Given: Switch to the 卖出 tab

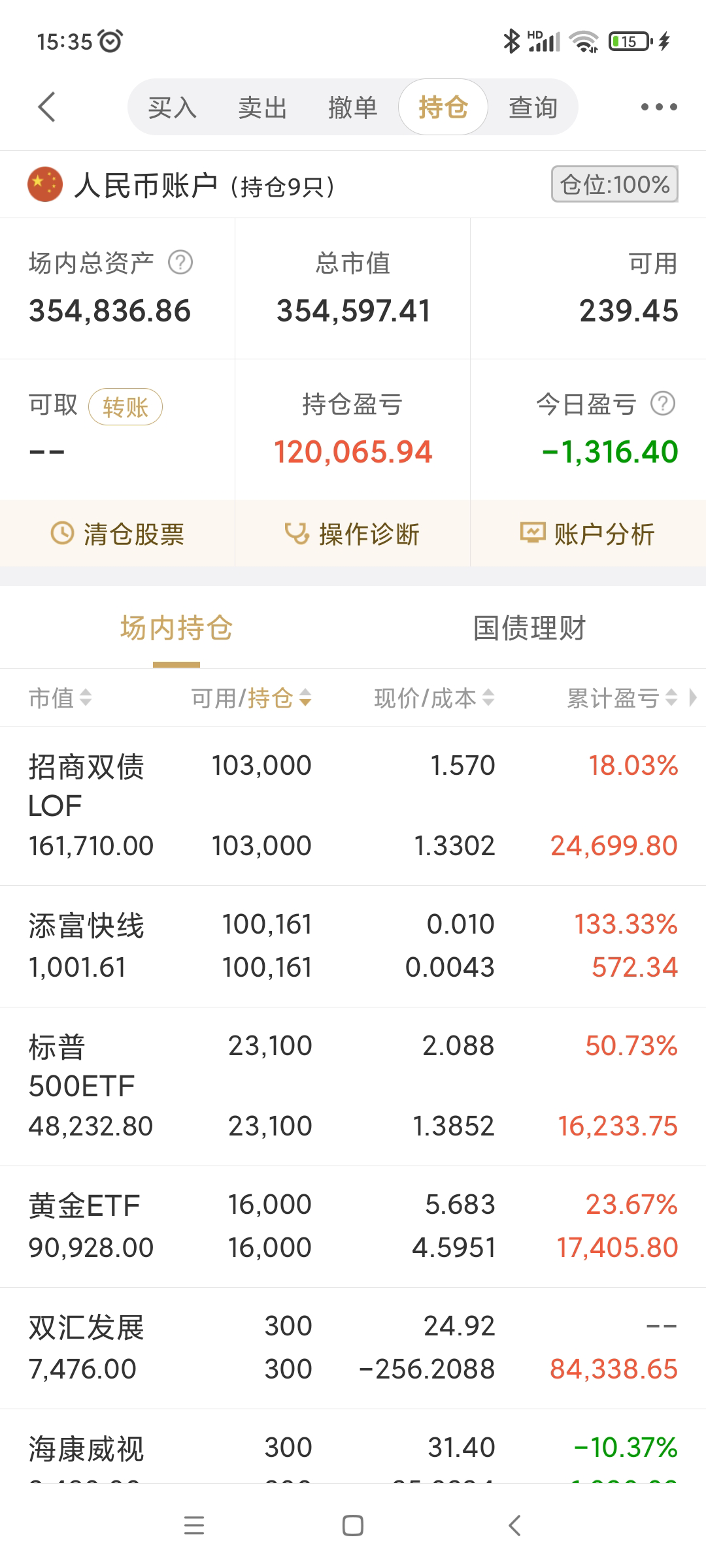Looking at the screenshot, I should pos(262,108).
